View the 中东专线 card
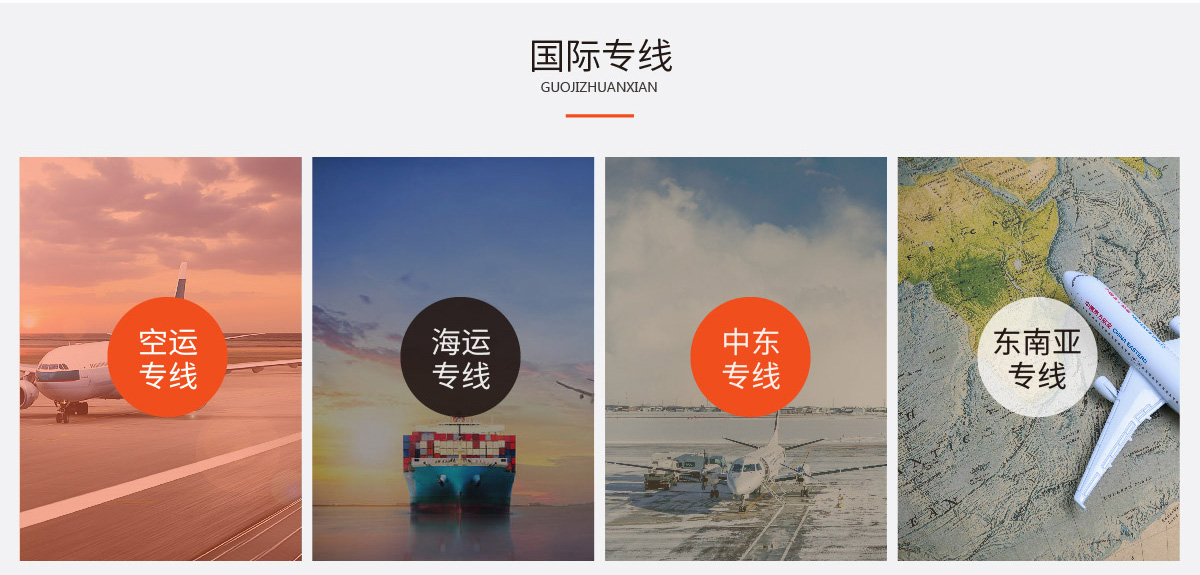Image resolution: width=1200 pixels, height=575 pixels. coord(750,358)
